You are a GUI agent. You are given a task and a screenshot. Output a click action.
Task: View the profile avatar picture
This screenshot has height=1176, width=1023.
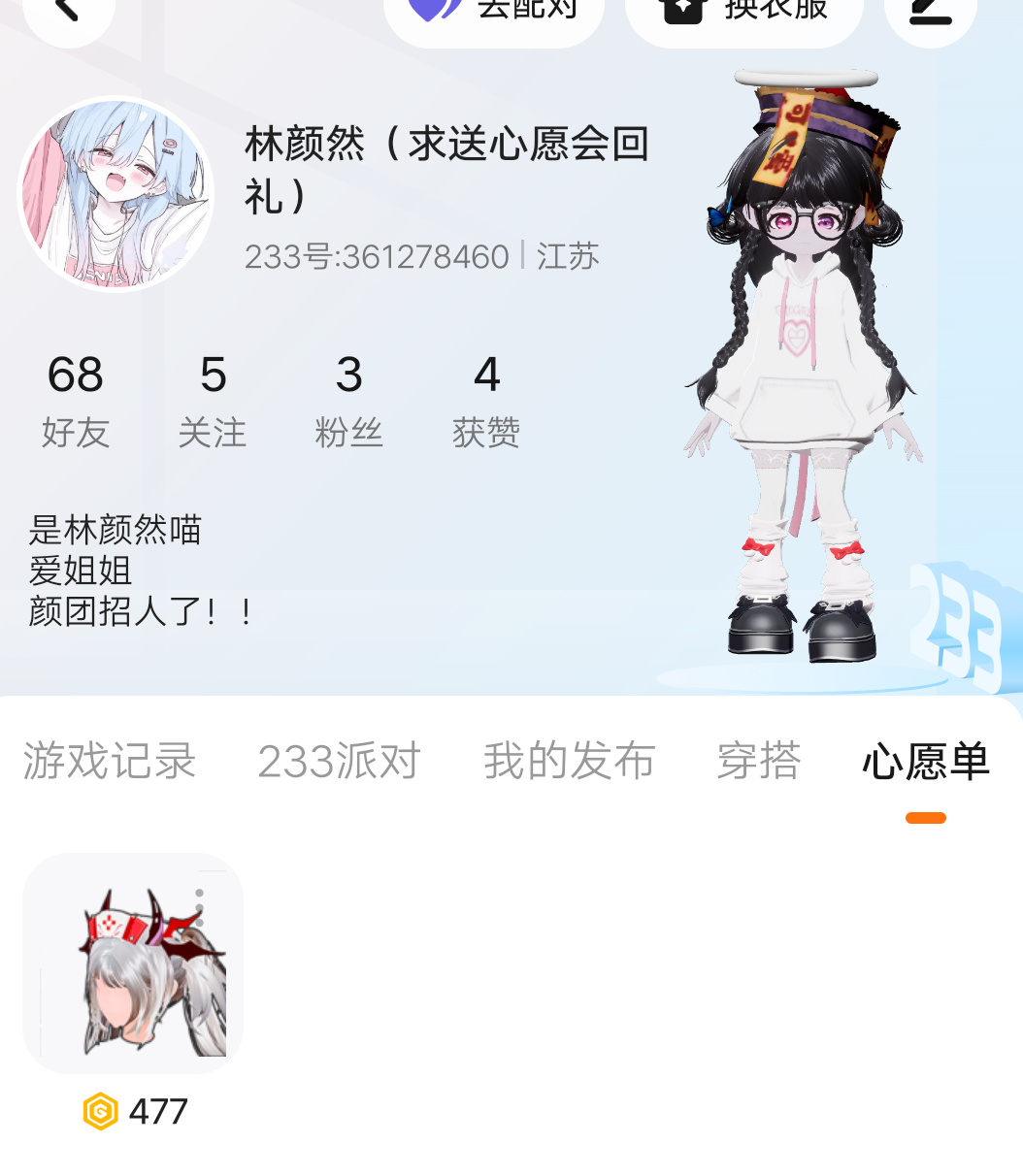click(x=115, y=194)
